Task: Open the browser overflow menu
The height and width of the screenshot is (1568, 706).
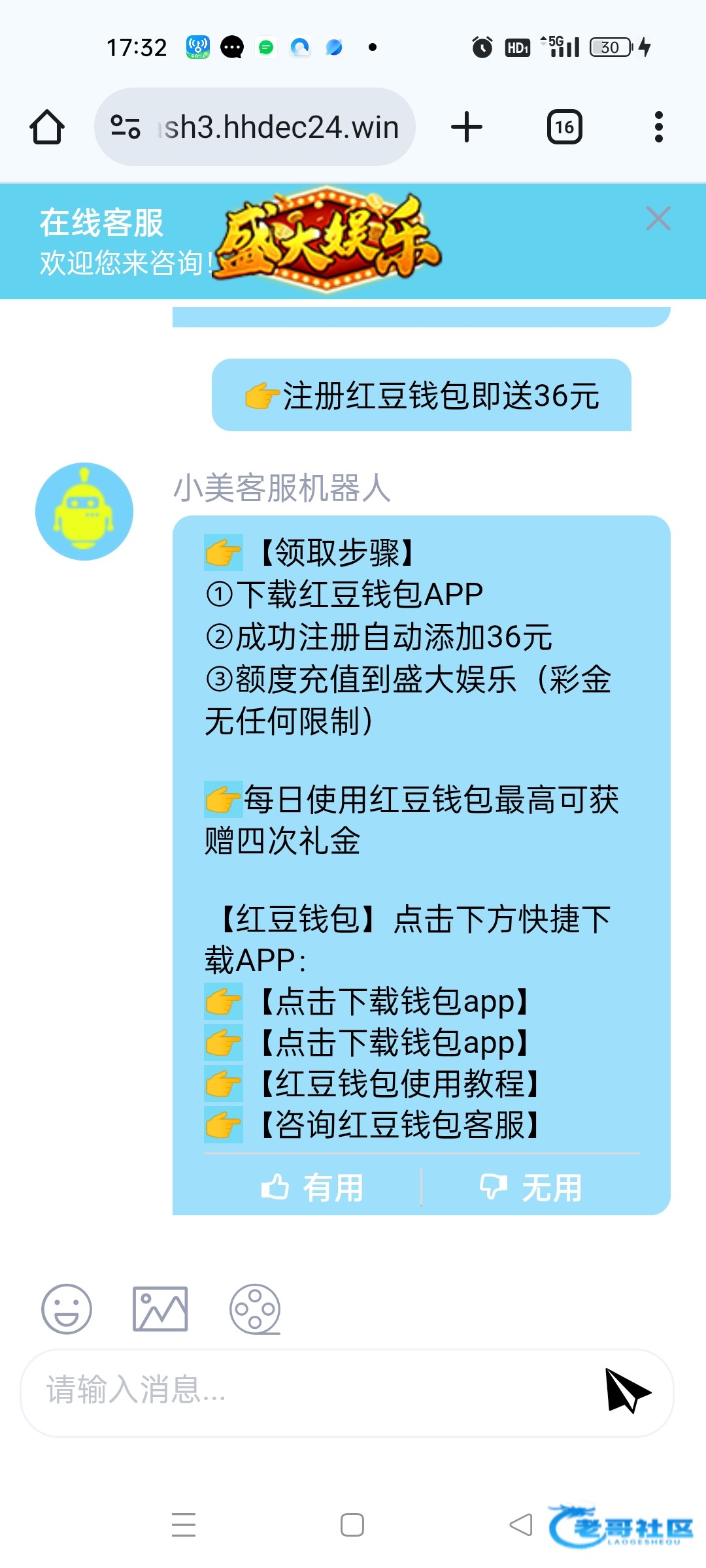Action: [x=658, y=127]
